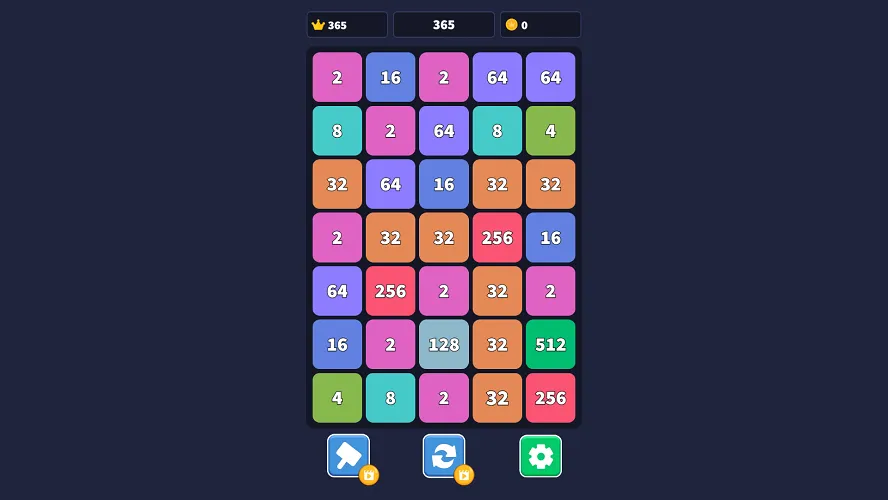This screenshot has height=500, width=888.
Task: Tap the shuffle board power-up
Action: coord(443,456)
